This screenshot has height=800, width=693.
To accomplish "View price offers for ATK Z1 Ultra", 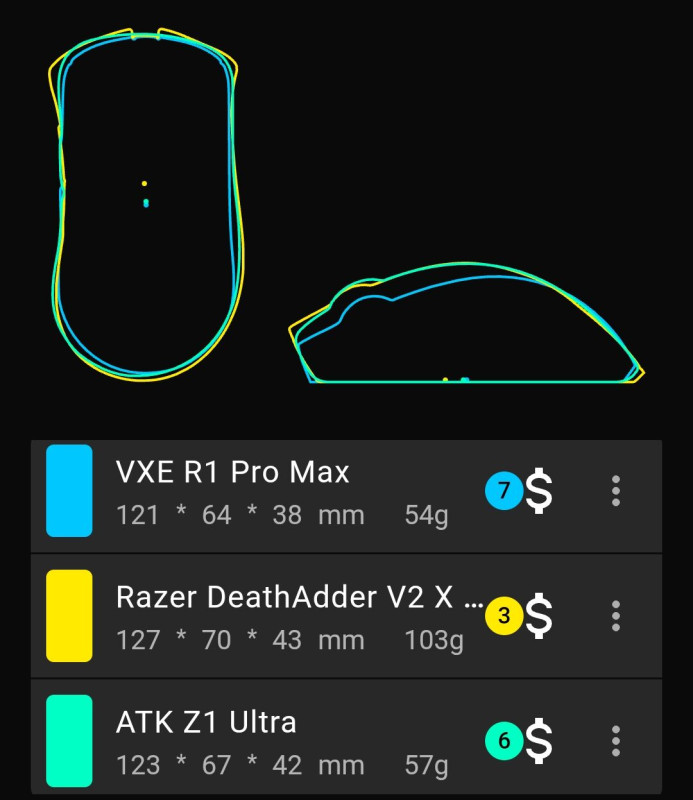I will coord(539,741).
